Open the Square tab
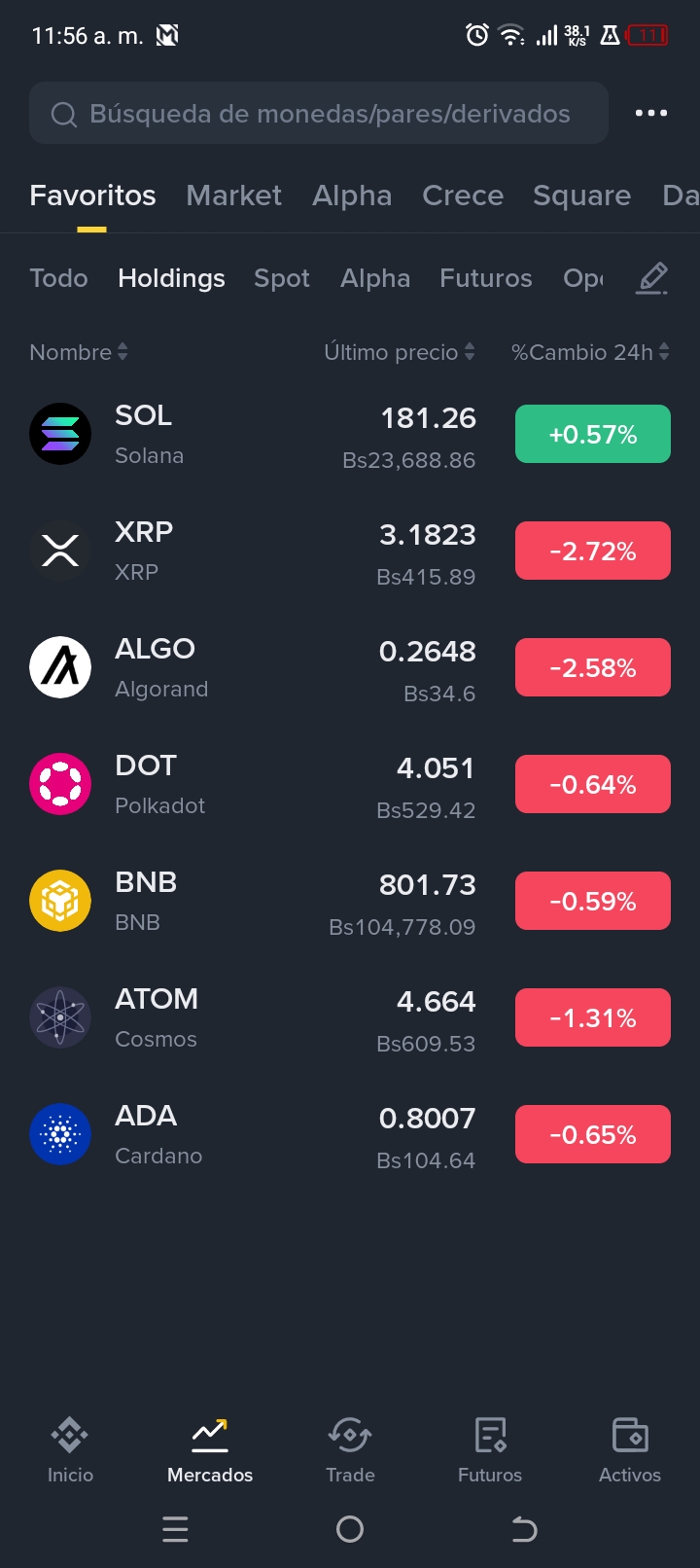The height and width of the screenshot is (1568, 700). coord(581,196)
